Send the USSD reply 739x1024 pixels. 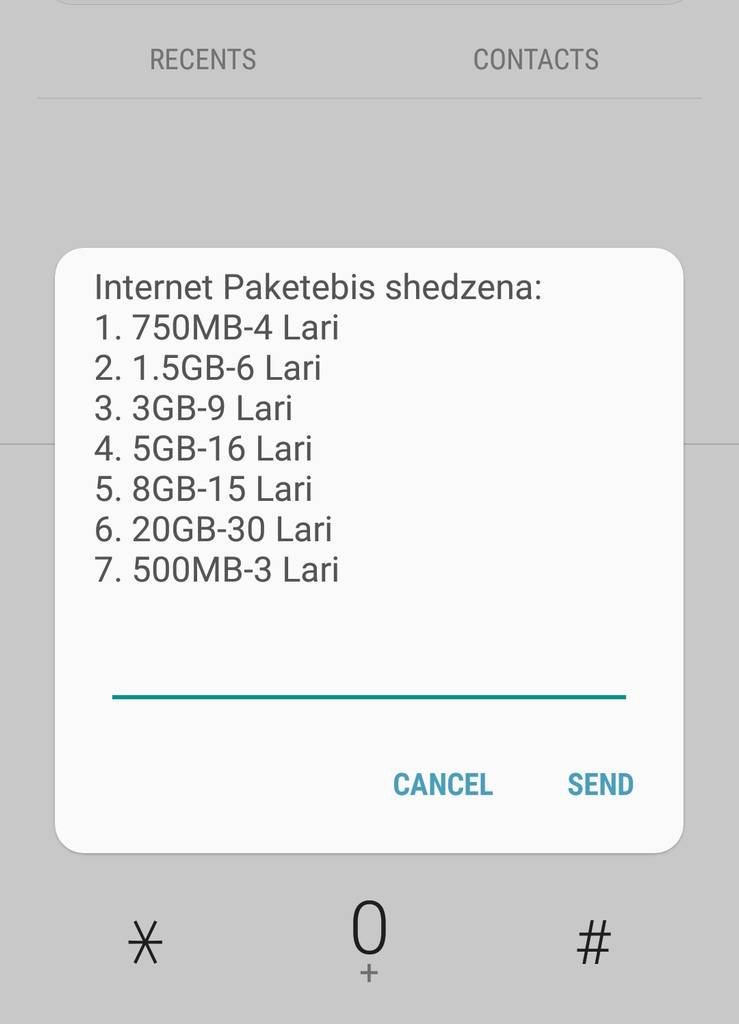[x=600, y=784]
